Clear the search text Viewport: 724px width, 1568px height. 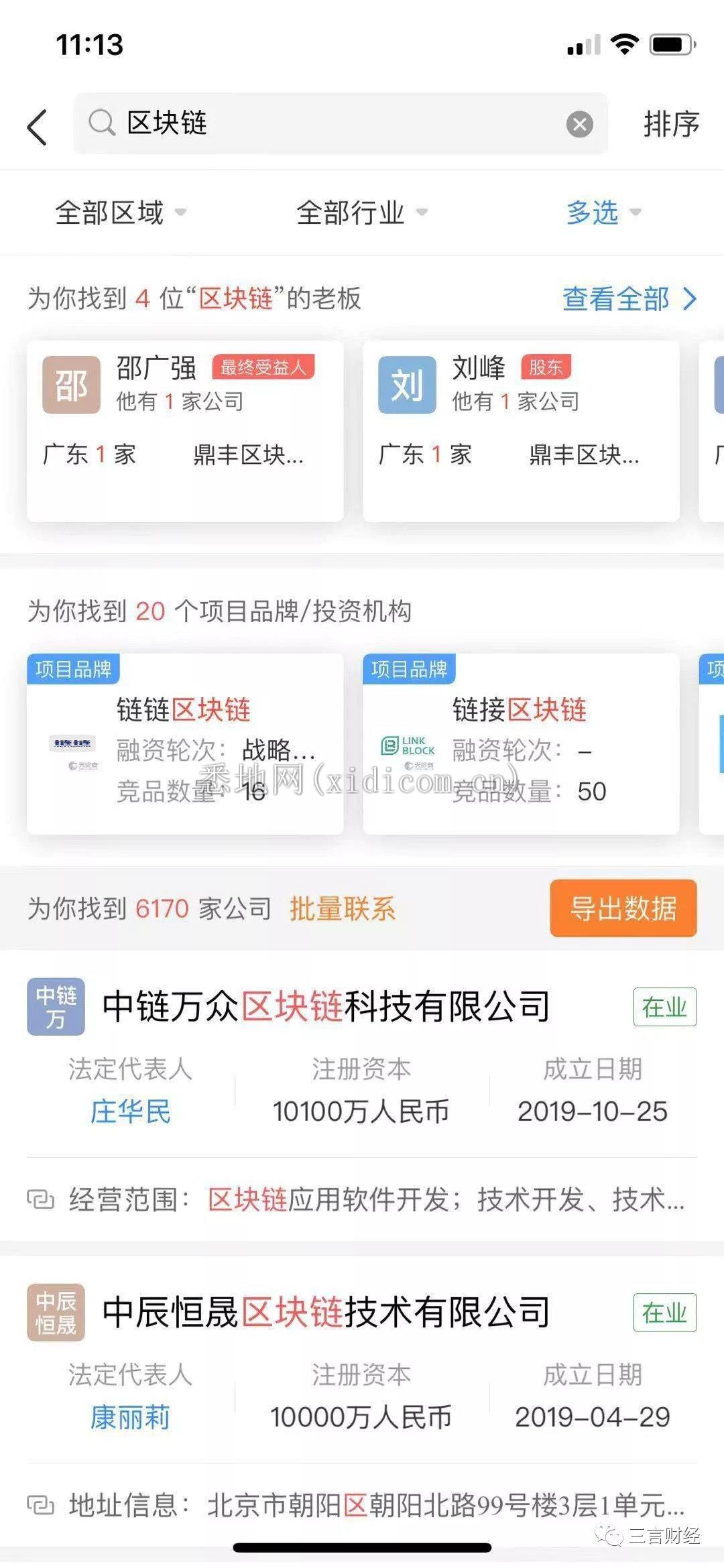pos(579,124)
